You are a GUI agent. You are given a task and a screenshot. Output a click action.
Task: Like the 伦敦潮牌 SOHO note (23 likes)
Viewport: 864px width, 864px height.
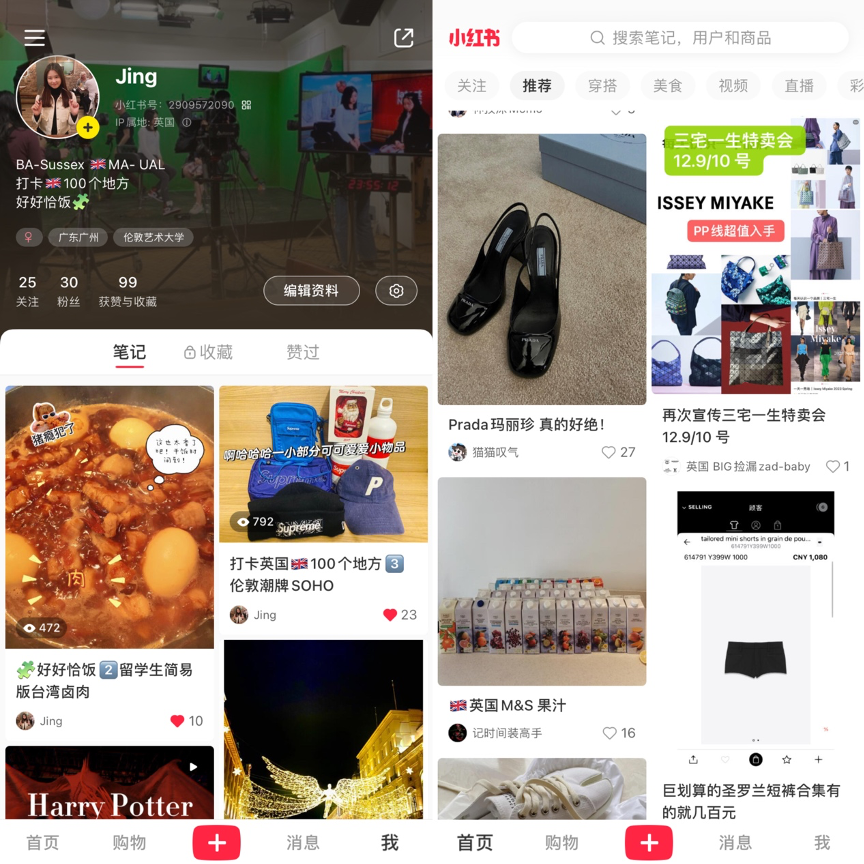(x=390, y=615)
